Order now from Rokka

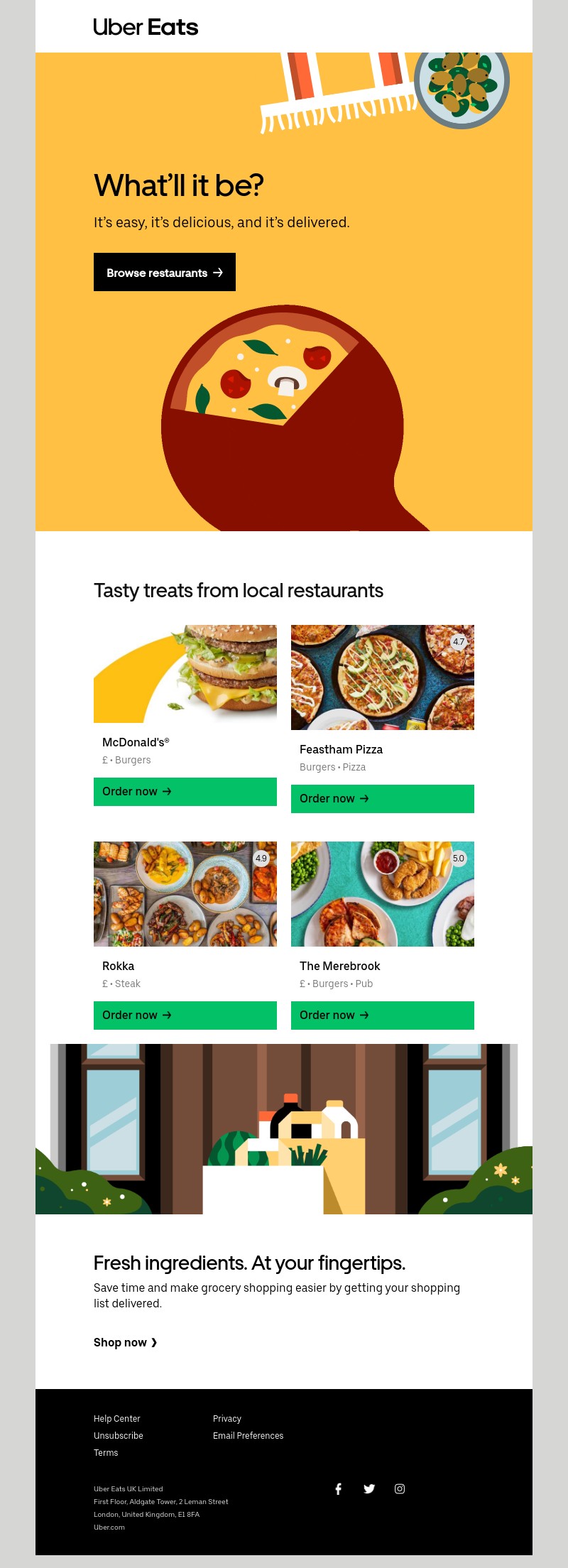(185, 1016)
